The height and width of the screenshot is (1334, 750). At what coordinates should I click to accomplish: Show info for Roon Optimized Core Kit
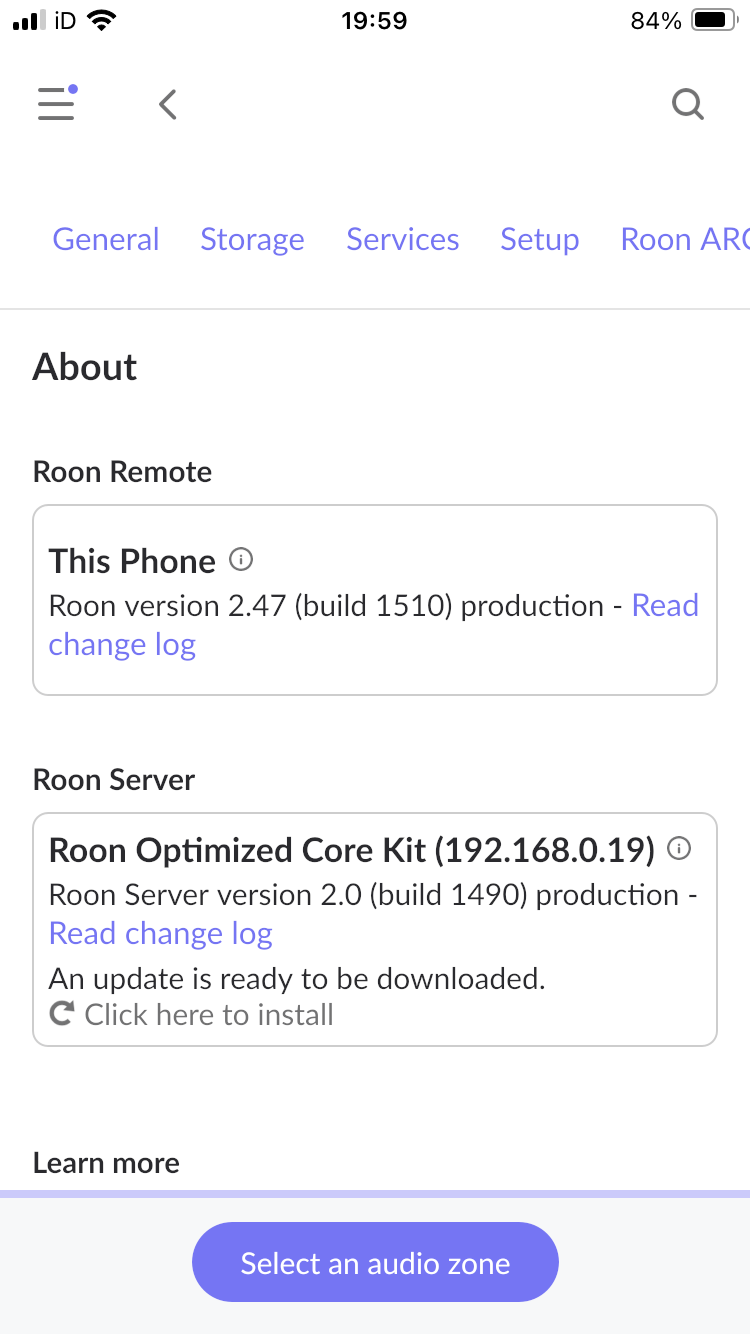[679, 850]
